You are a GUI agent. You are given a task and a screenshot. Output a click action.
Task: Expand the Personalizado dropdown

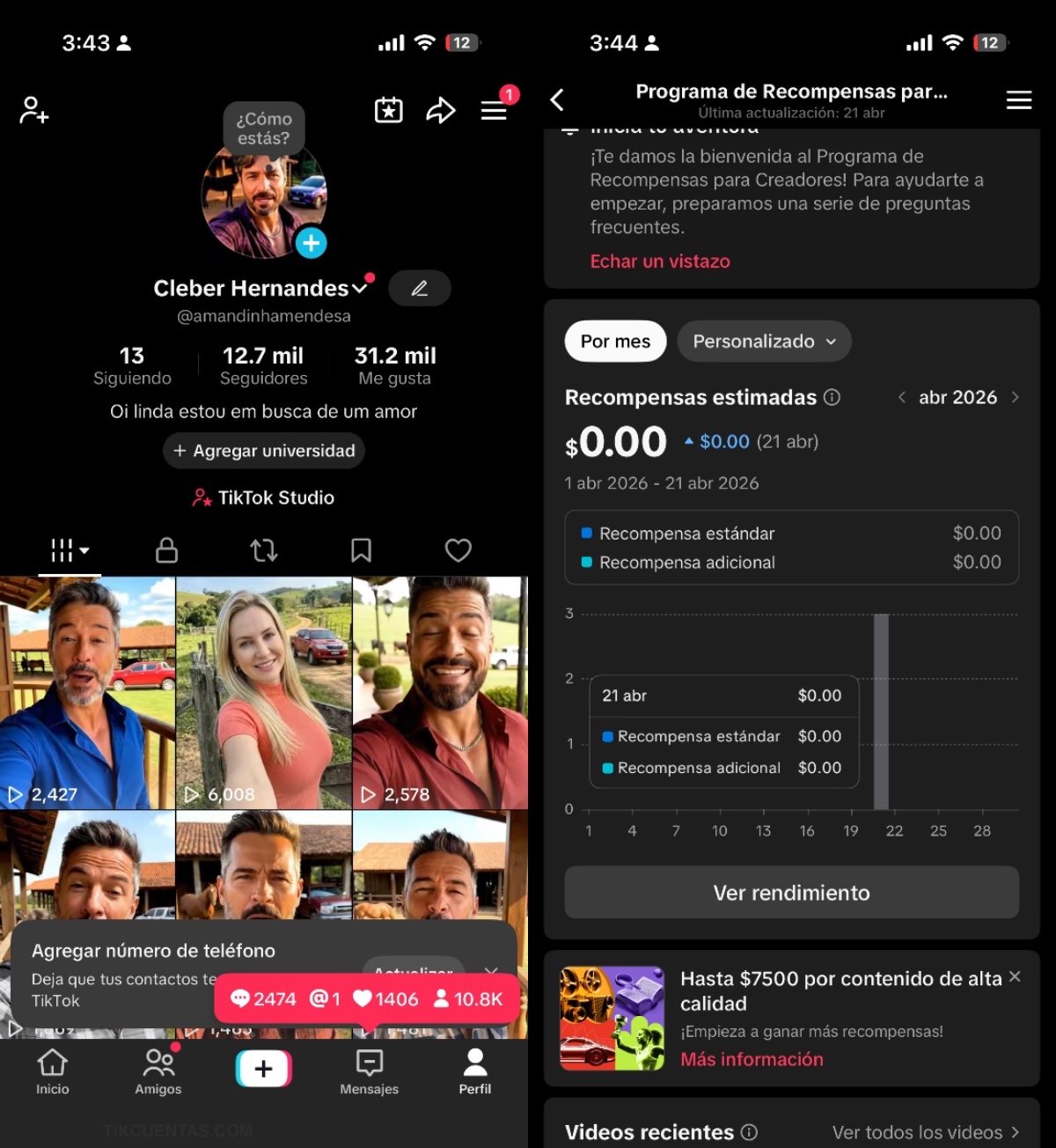click(764, 342)
